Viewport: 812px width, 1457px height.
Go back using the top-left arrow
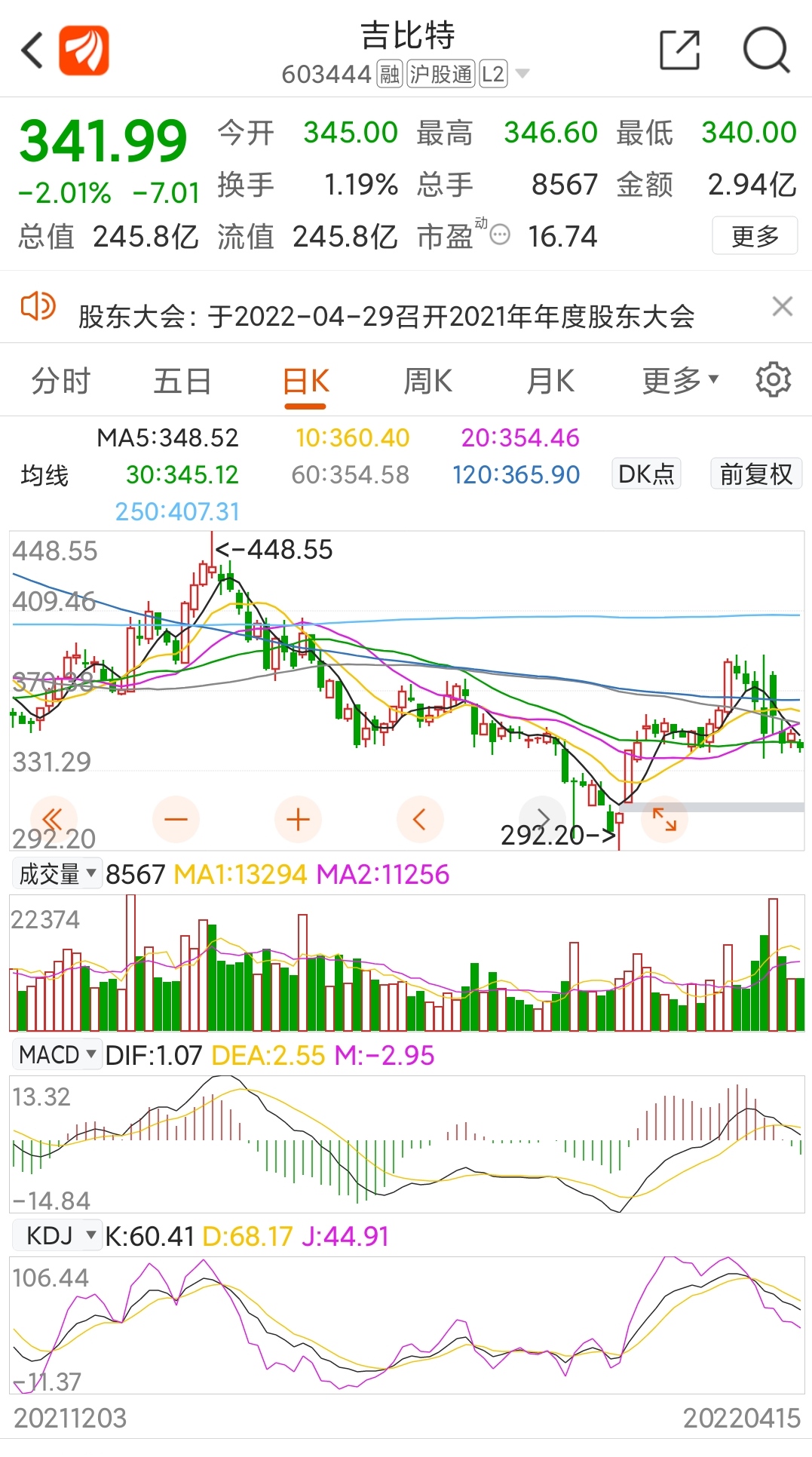pos(33,51)
